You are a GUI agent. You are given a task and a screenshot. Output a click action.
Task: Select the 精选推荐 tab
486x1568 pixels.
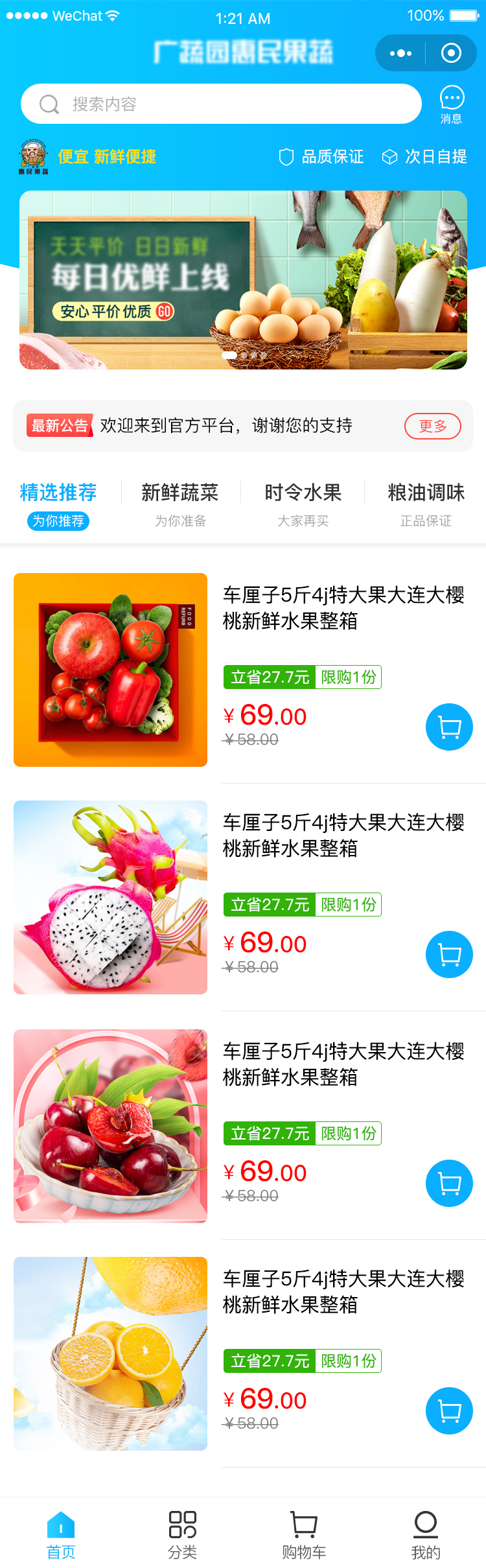point(58,502)
